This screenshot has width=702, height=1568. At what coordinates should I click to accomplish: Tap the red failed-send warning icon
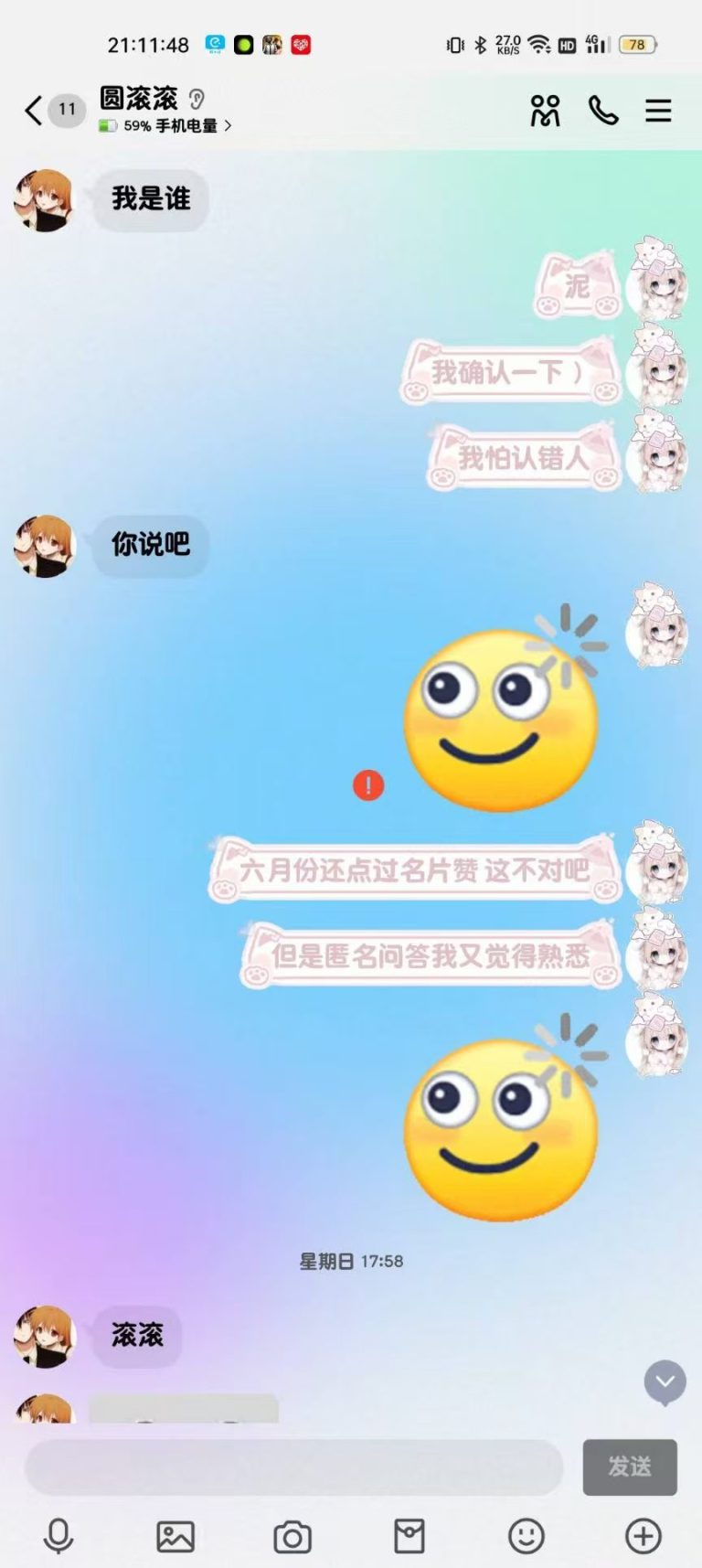[368, 784]
